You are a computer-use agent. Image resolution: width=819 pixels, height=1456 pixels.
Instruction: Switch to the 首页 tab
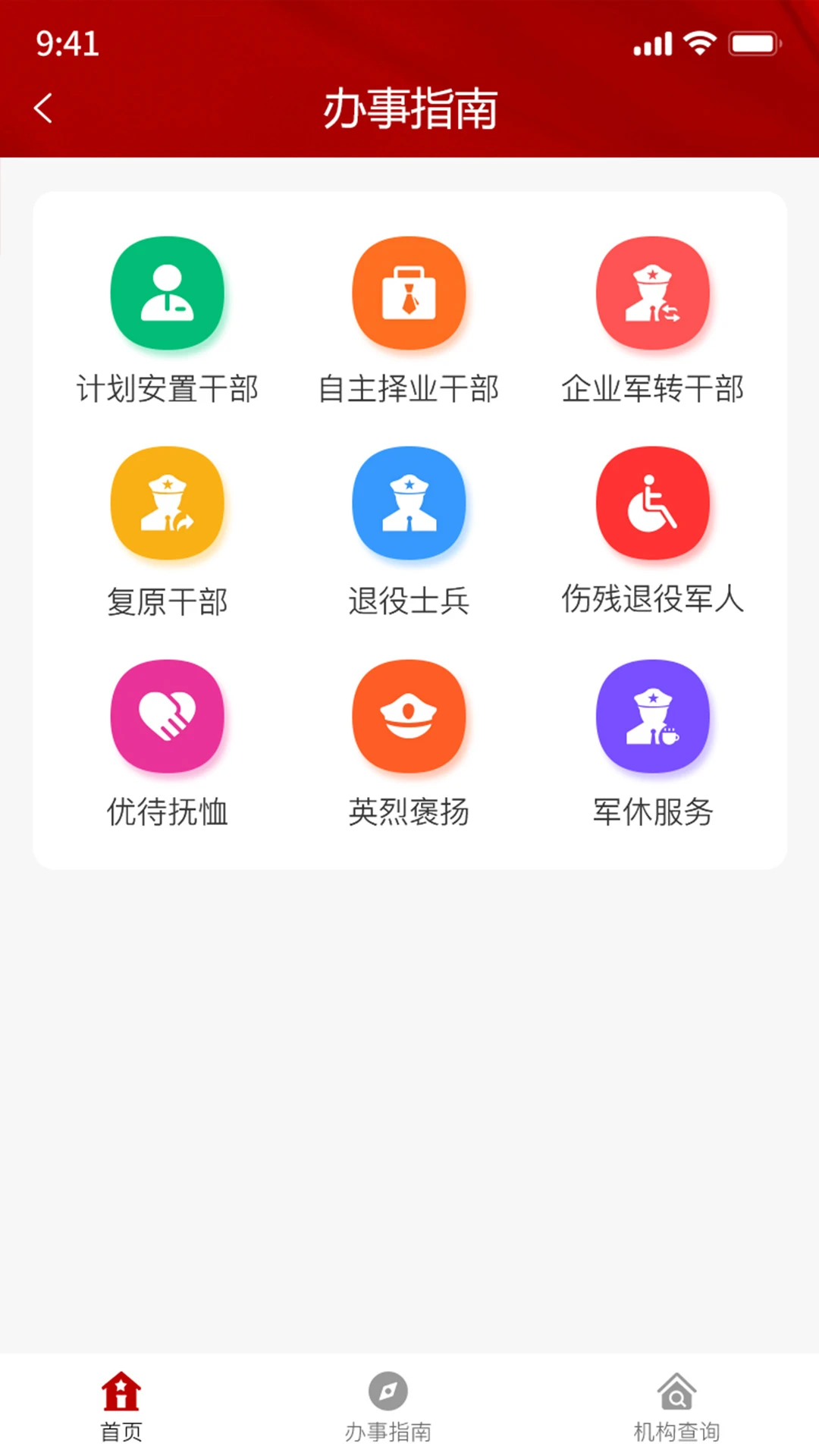121,1433
